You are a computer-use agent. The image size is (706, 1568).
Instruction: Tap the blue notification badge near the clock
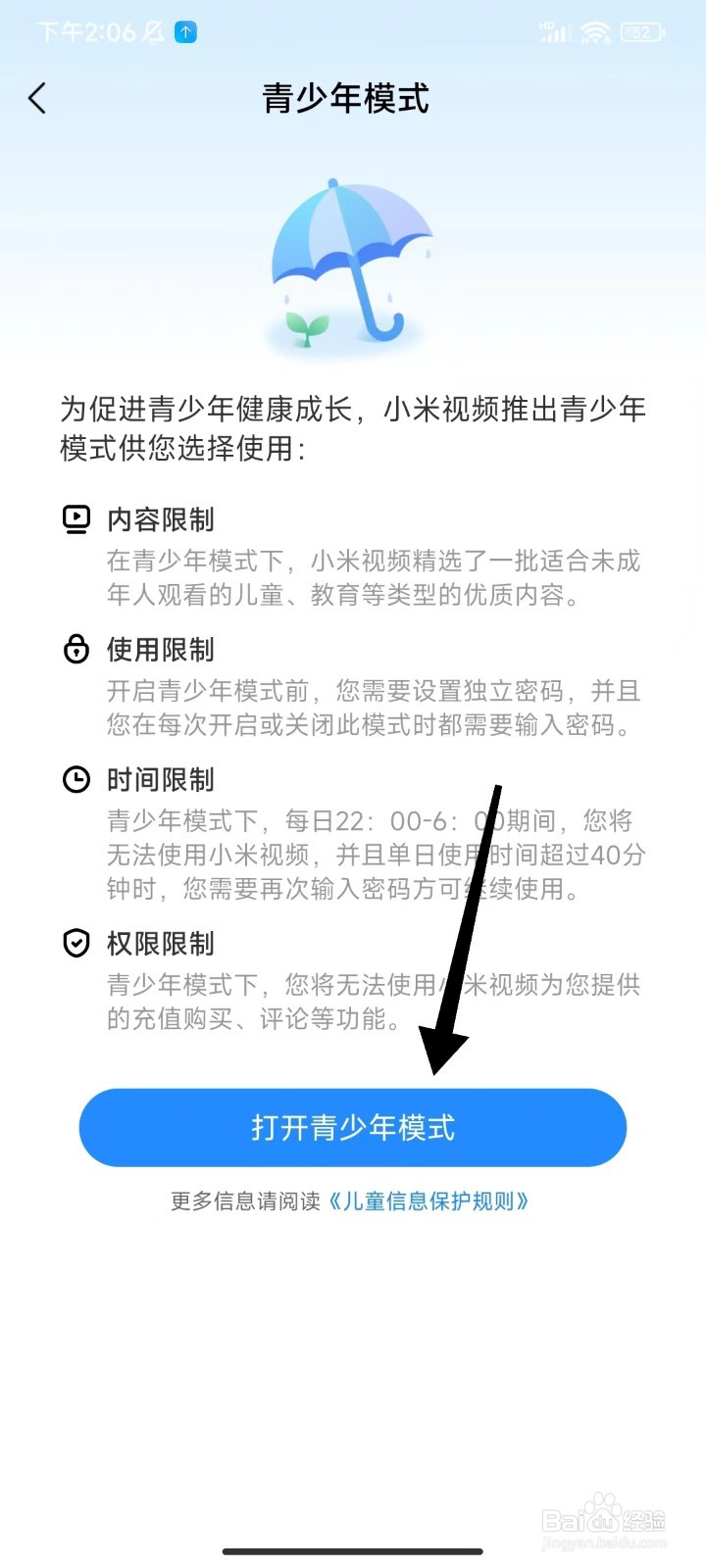click(182, 31)
